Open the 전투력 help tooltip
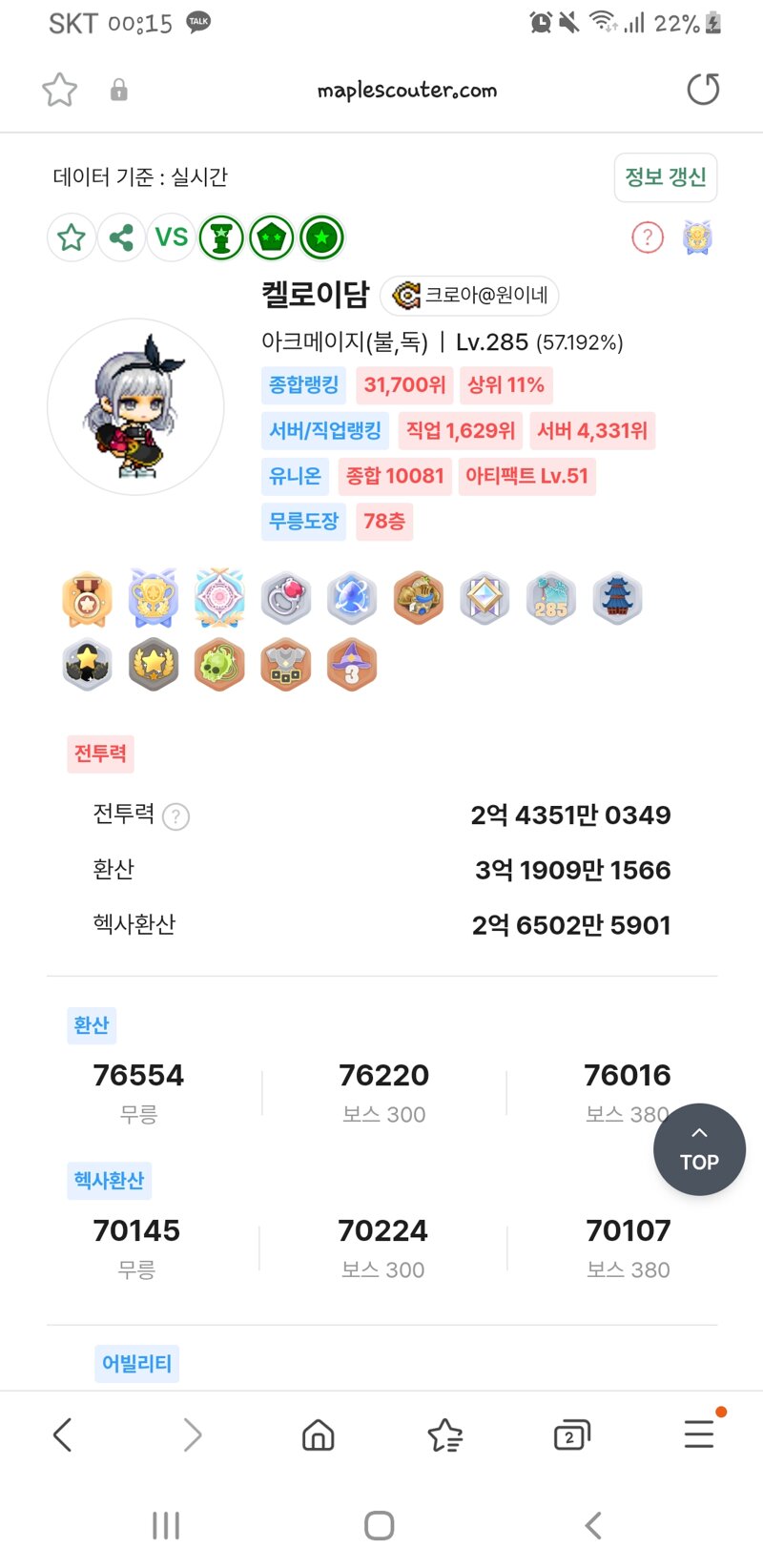The image size is (763, 1568). tap(176, 816)
